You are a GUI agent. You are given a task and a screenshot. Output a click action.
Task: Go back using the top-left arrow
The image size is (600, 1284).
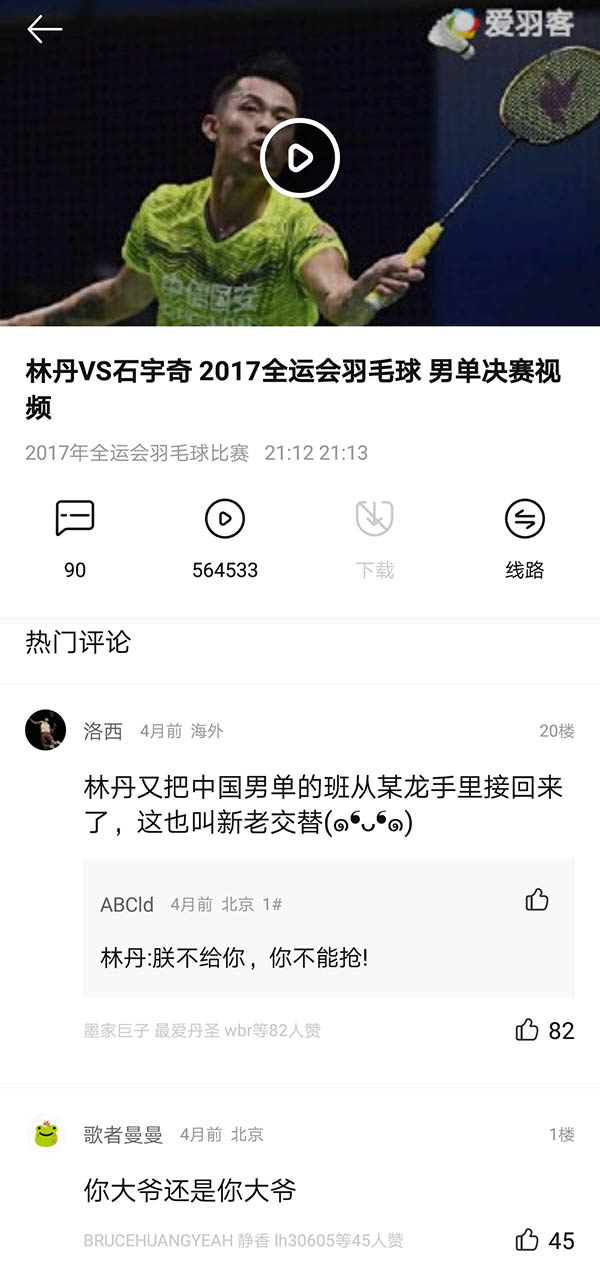click(44, 30)
